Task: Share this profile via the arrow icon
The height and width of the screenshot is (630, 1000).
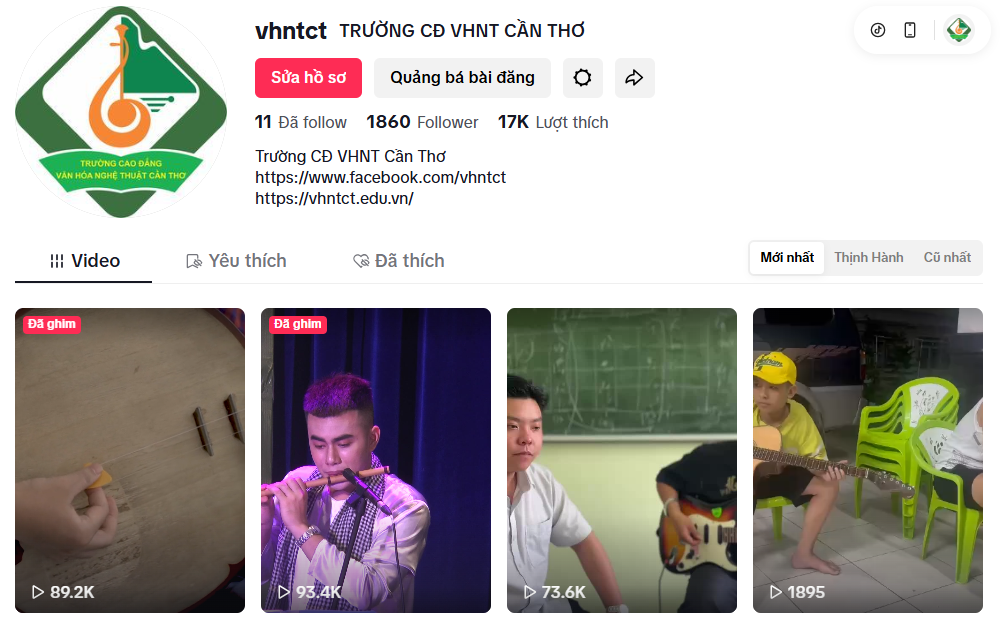Action: 634,78
